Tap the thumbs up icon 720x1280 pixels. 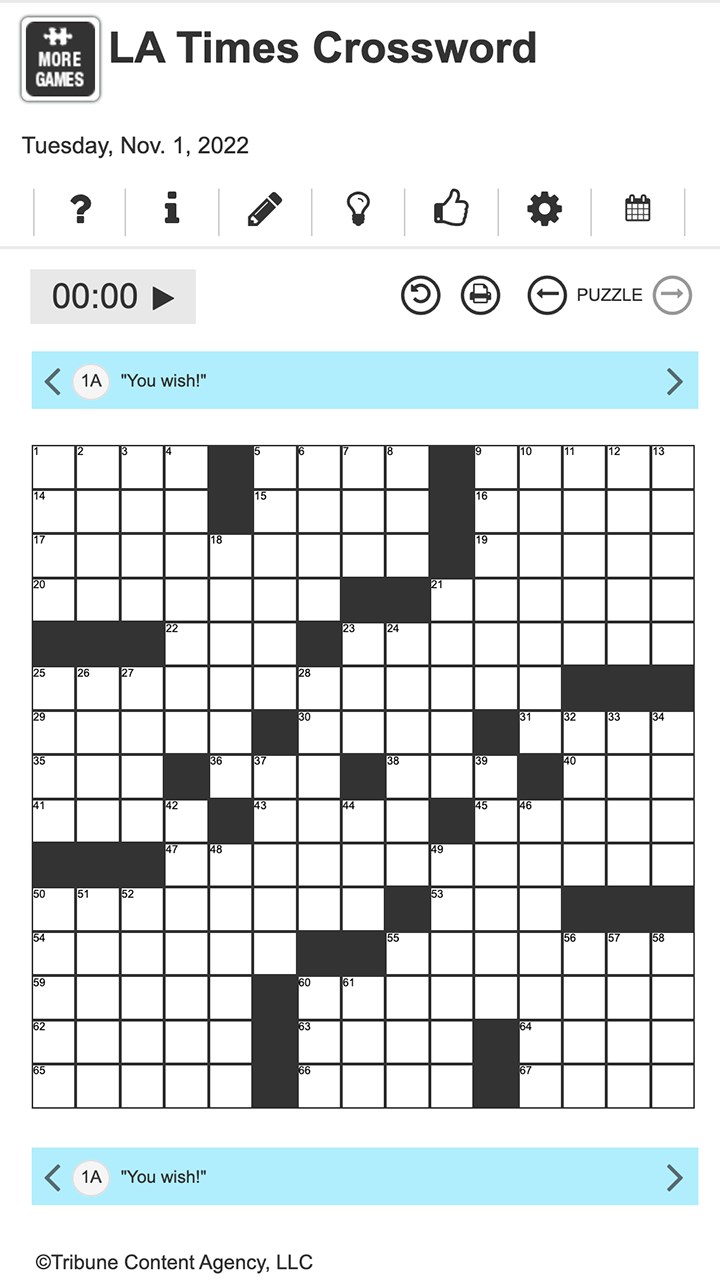[x=451, y=210]
